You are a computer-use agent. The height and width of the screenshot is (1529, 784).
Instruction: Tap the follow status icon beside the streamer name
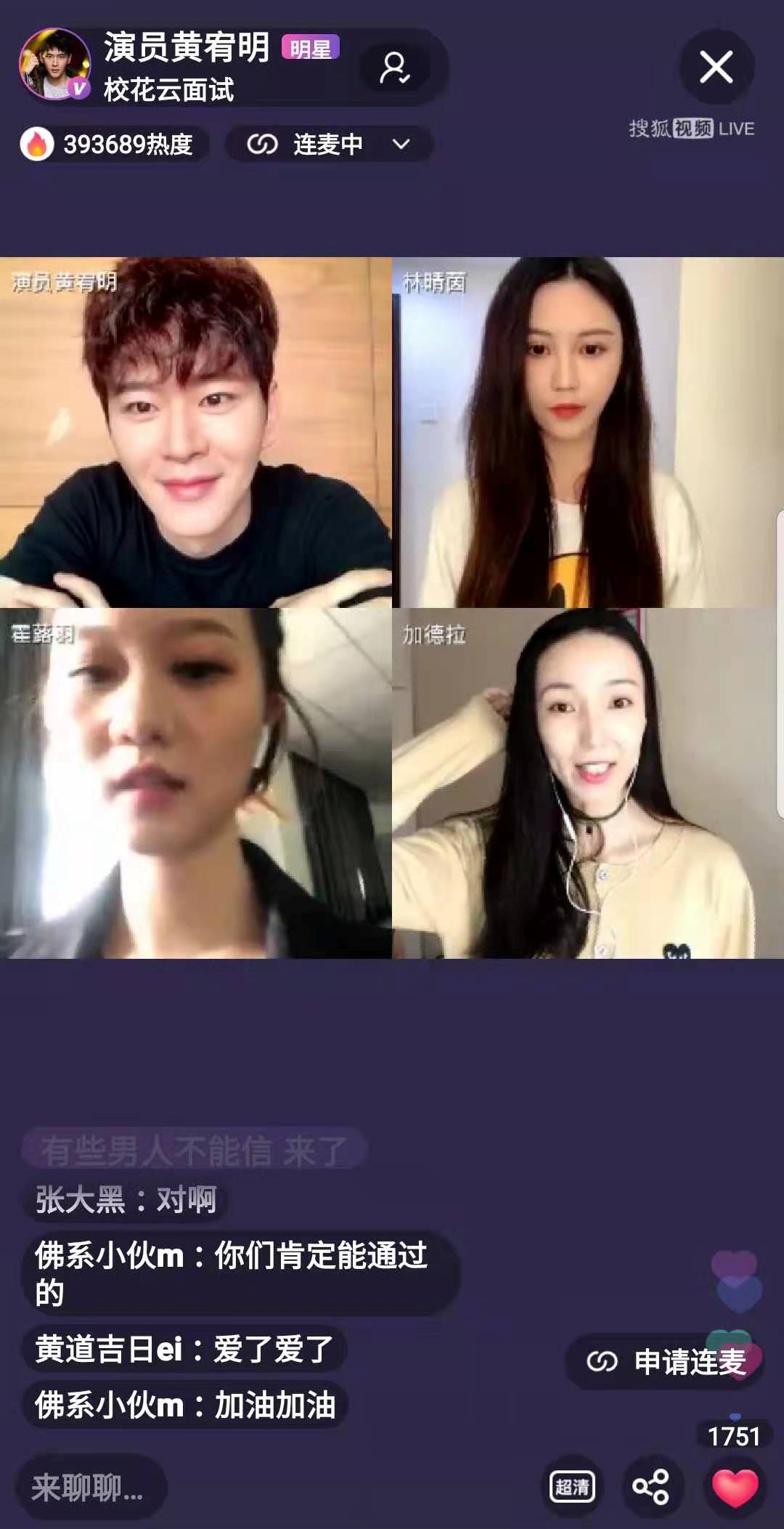point(394,68)
